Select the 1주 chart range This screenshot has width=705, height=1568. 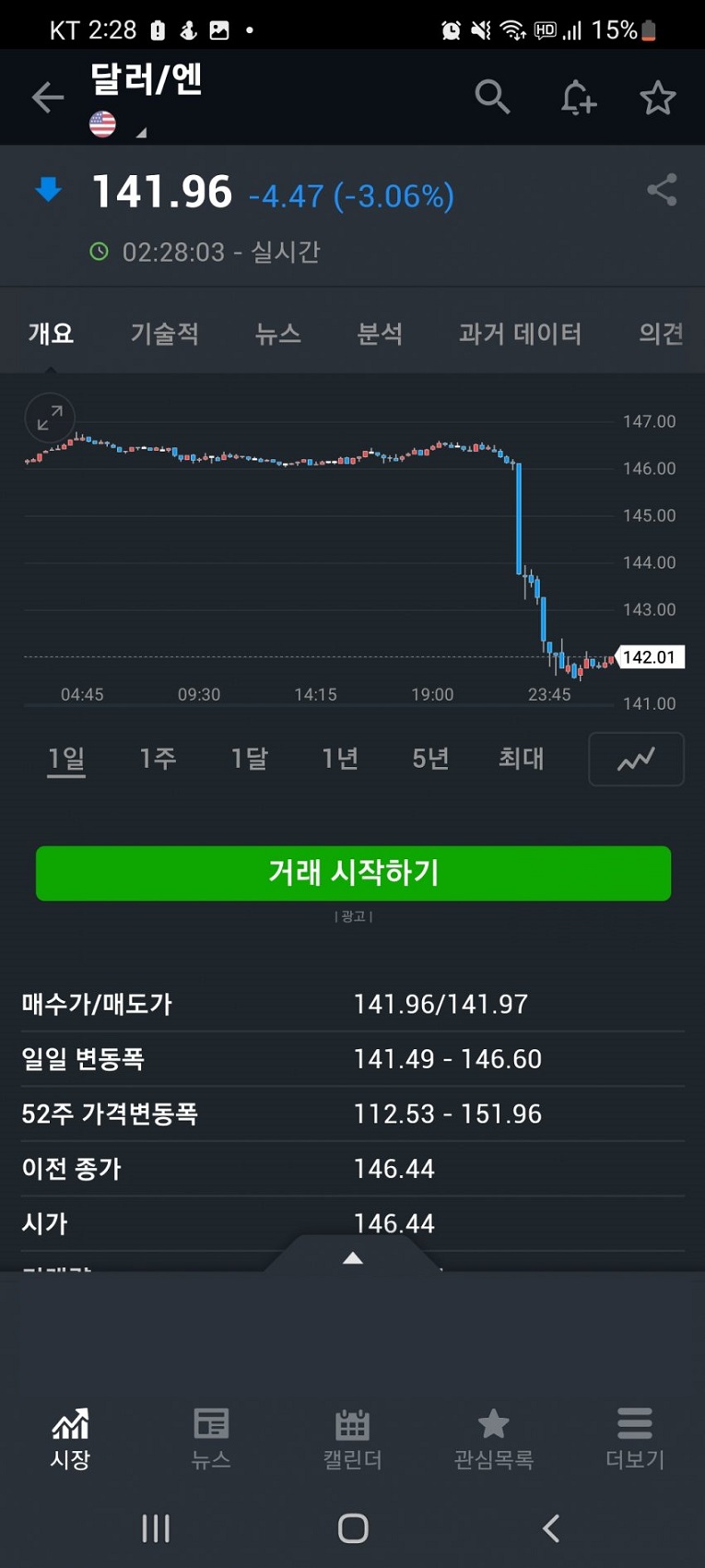pos(158,759)
